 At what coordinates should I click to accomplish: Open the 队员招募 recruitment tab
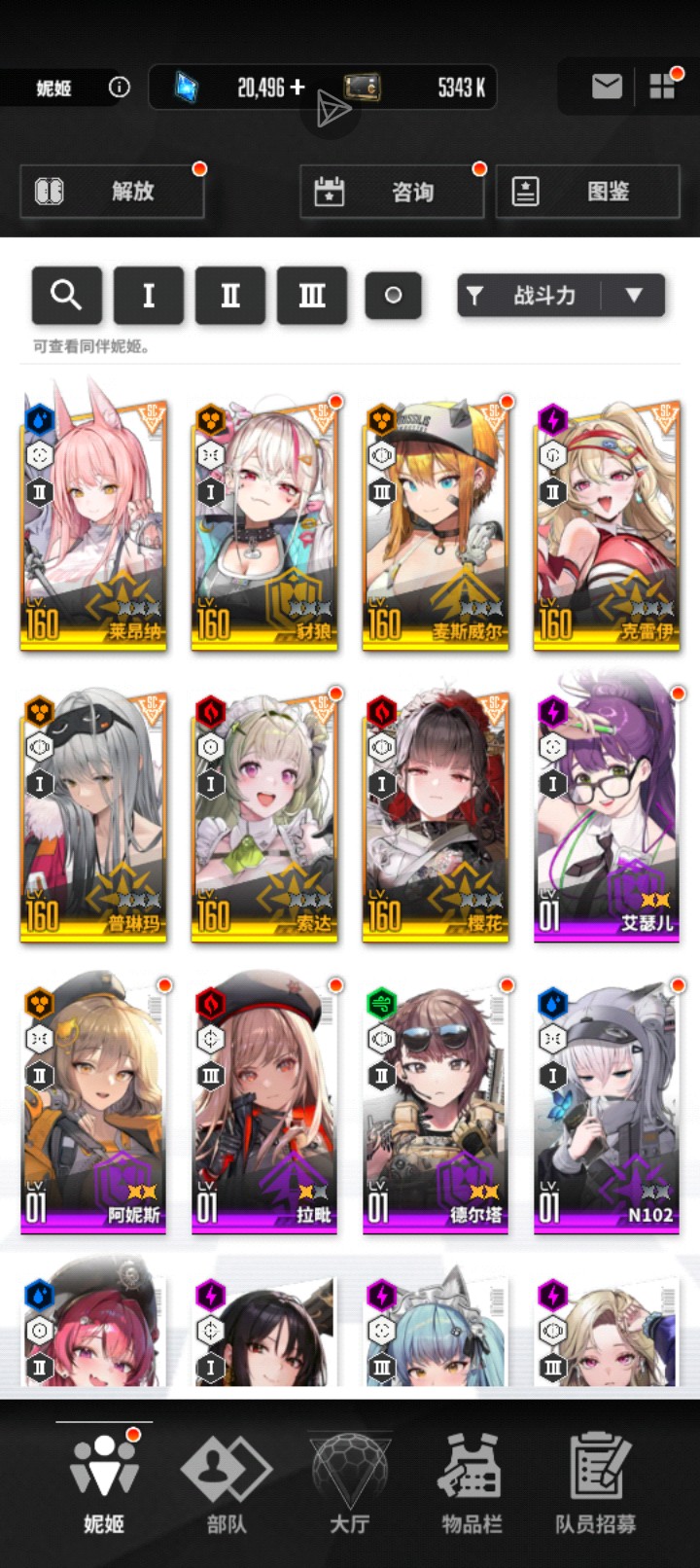click(595, 1483)
